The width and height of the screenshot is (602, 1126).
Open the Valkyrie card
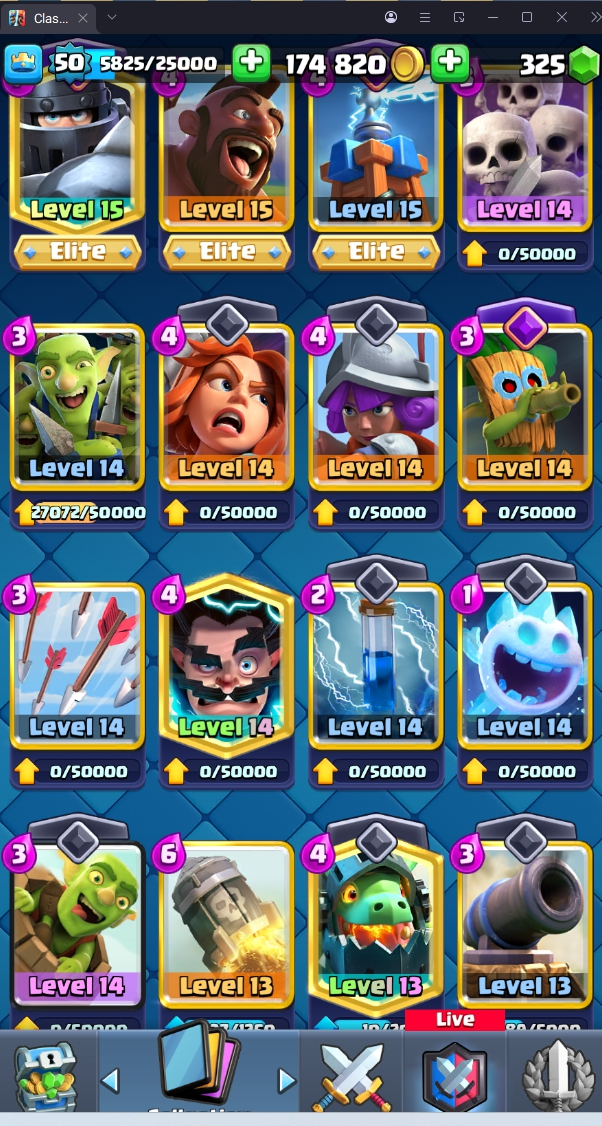tap(226, 410)
